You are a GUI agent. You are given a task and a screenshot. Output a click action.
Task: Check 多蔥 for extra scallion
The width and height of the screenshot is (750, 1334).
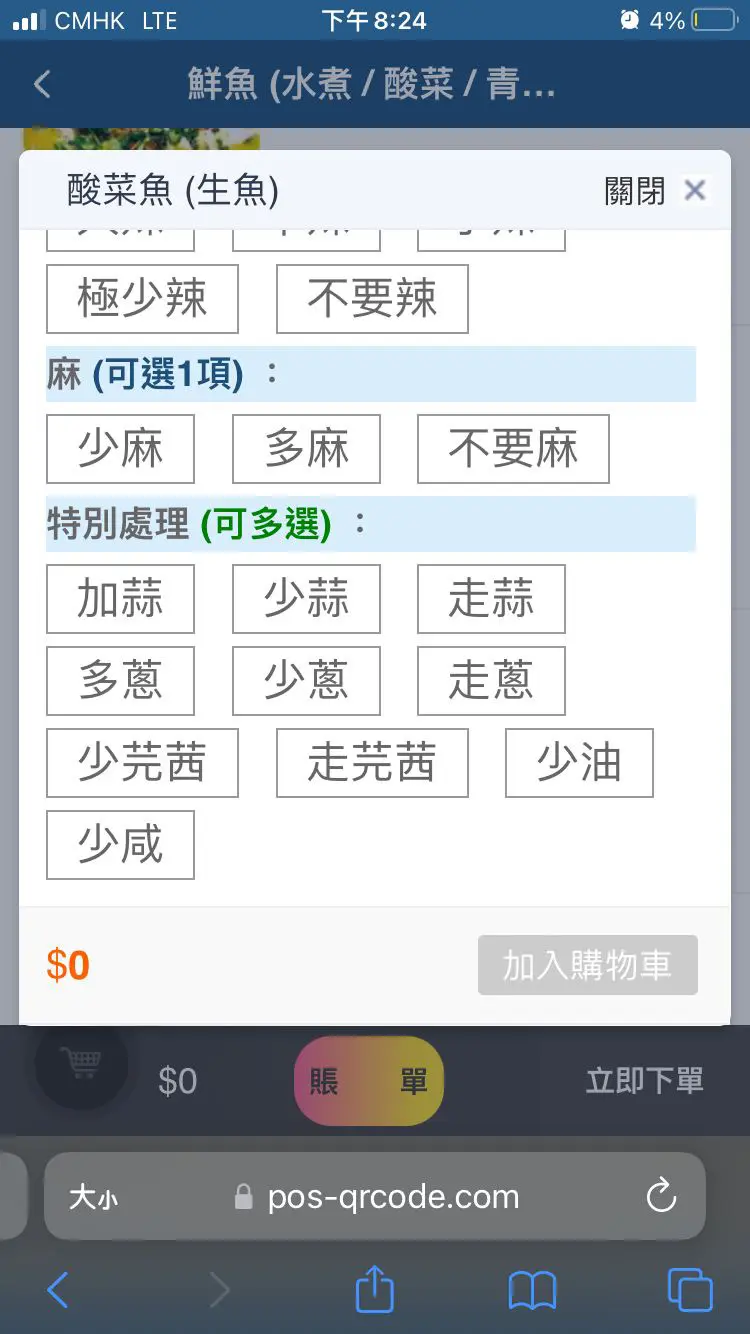120,681
